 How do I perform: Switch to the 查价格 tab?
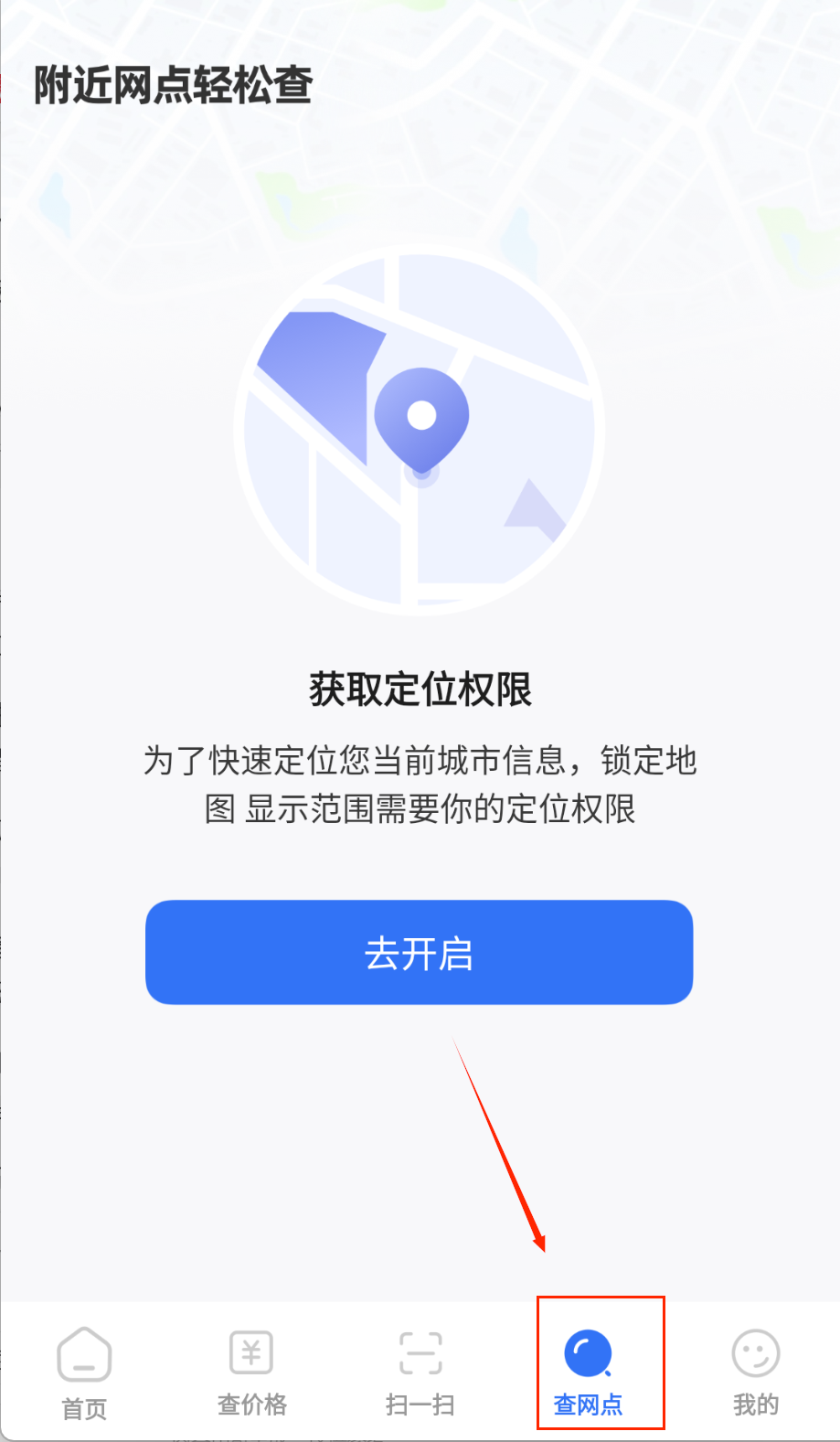pos(251,1372)
